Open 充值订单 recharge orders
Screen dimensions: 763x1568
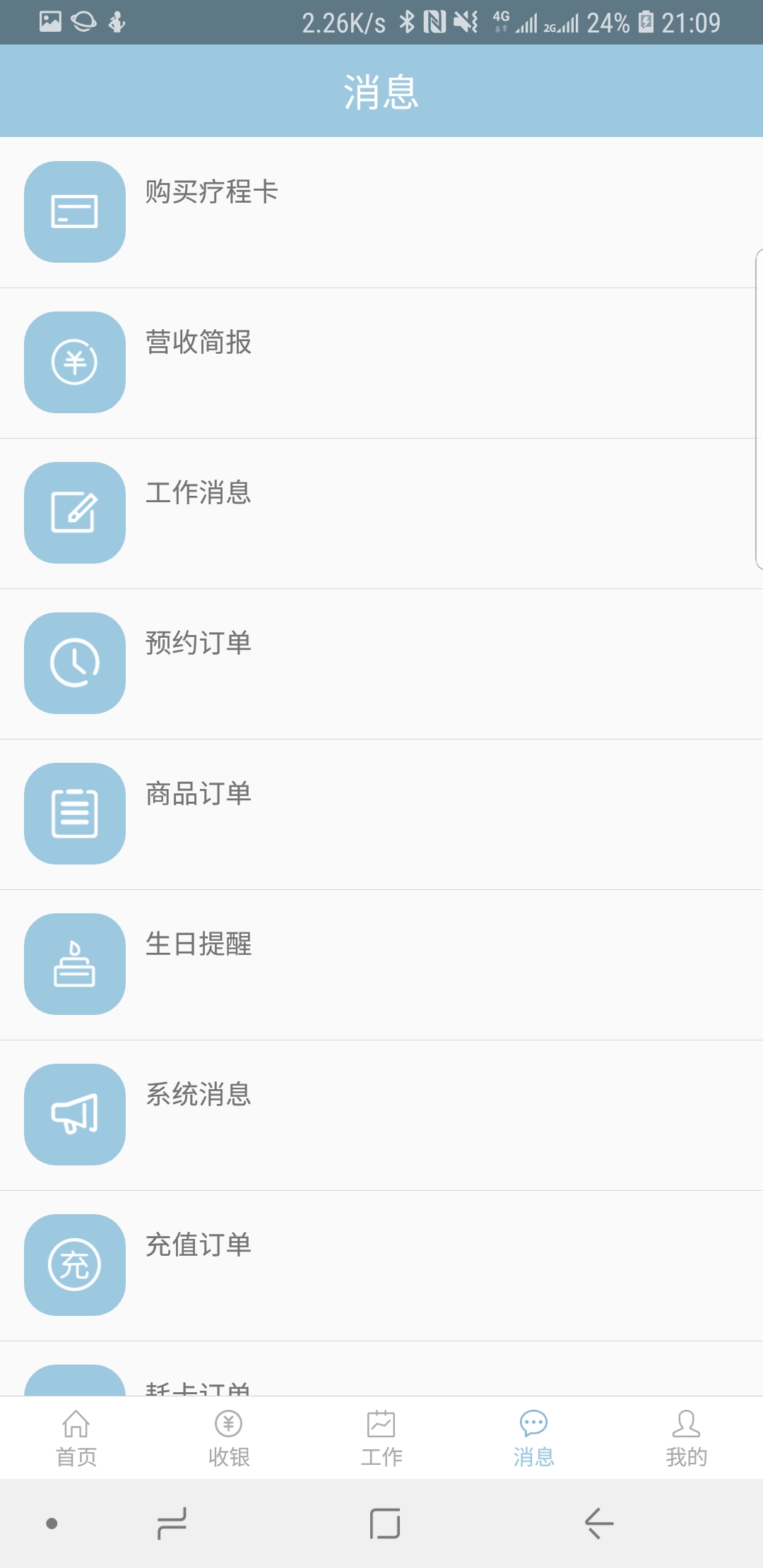[381, 1266]
